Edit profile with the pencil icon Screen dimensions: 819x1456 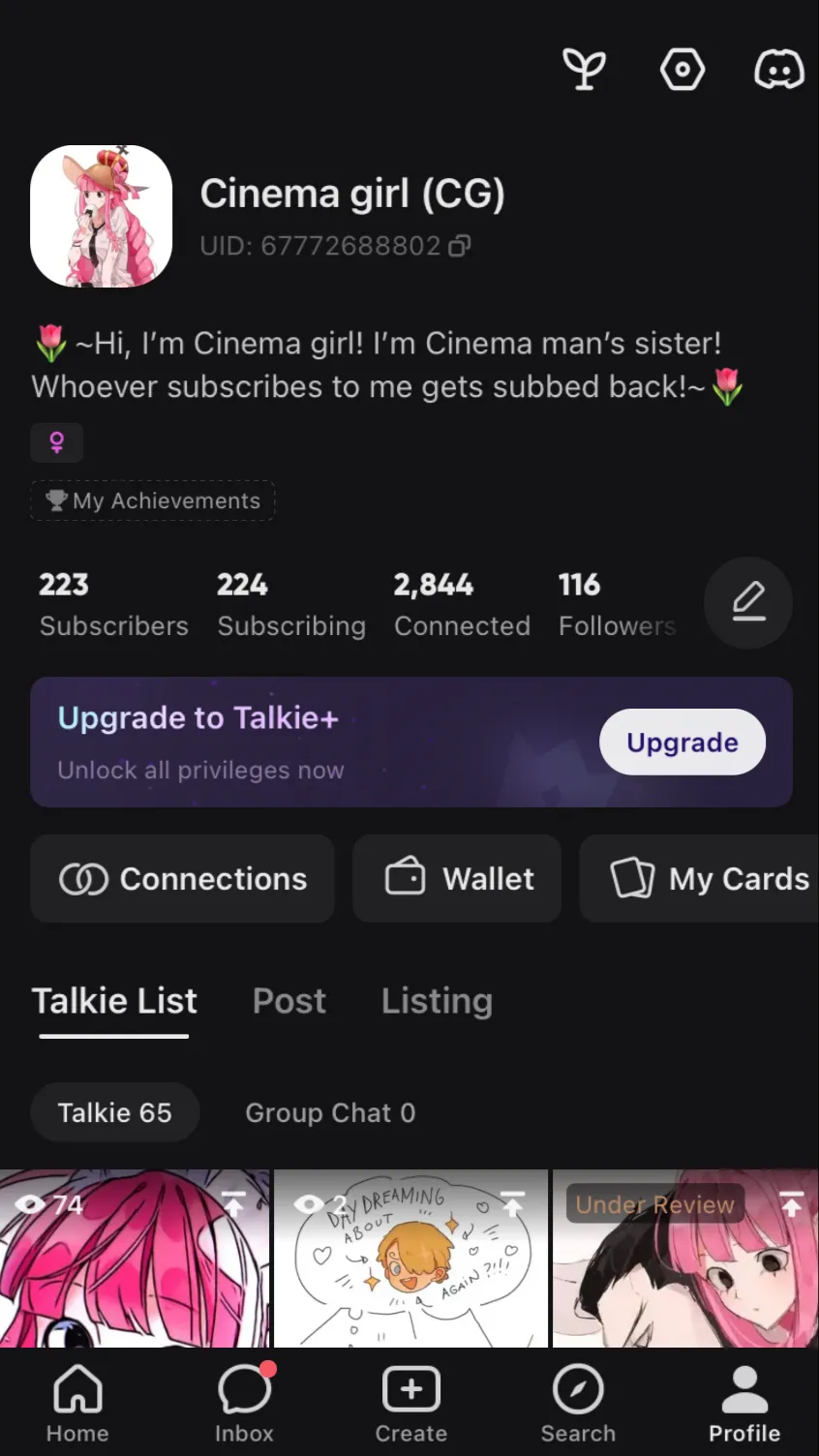point(747,602)
